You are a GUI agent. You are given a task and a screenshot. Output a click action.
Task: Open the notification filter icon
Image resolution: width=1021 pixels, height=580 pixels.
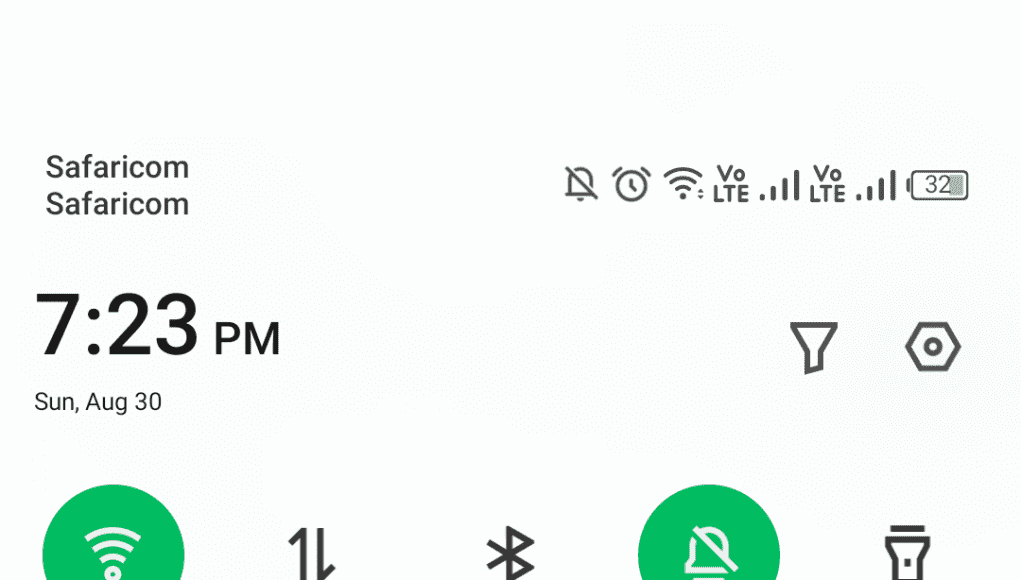[813, 347]
